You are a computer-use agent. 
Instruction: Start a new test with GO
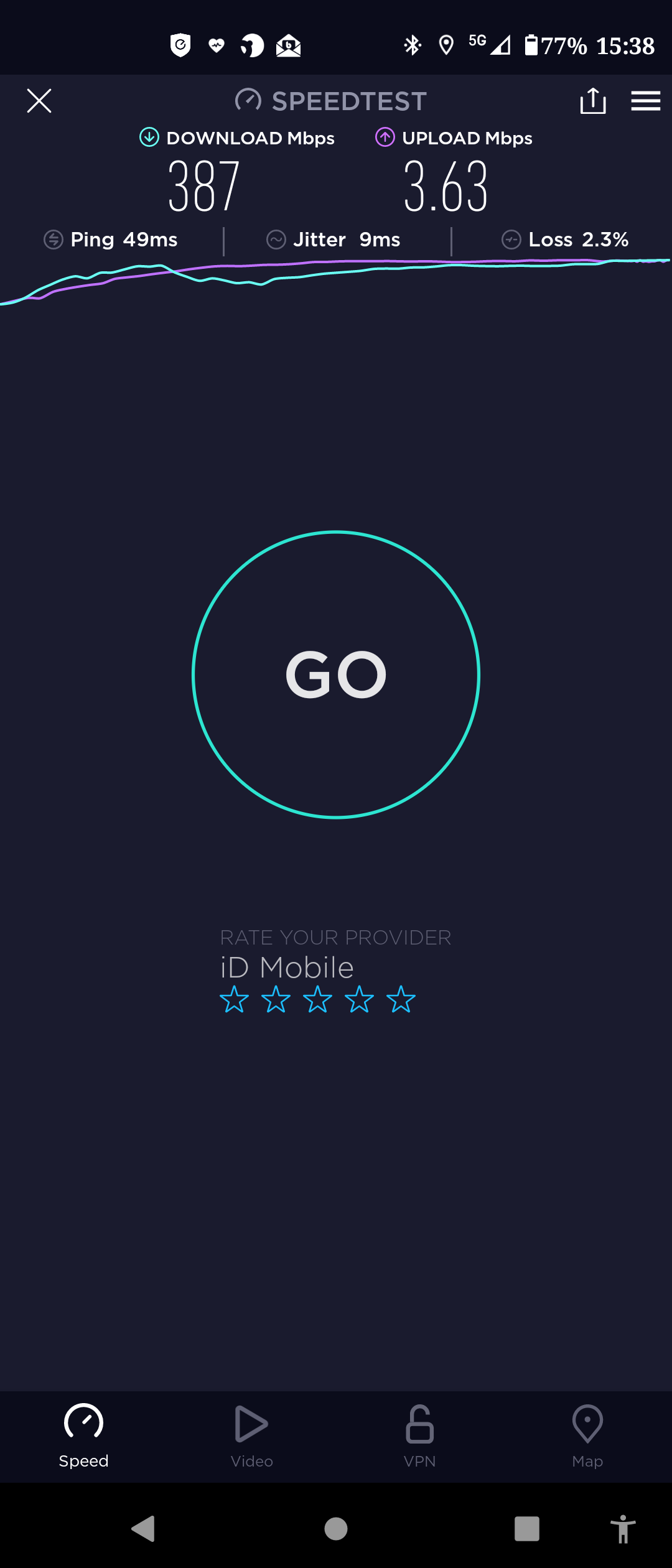[x=336, y=674]
